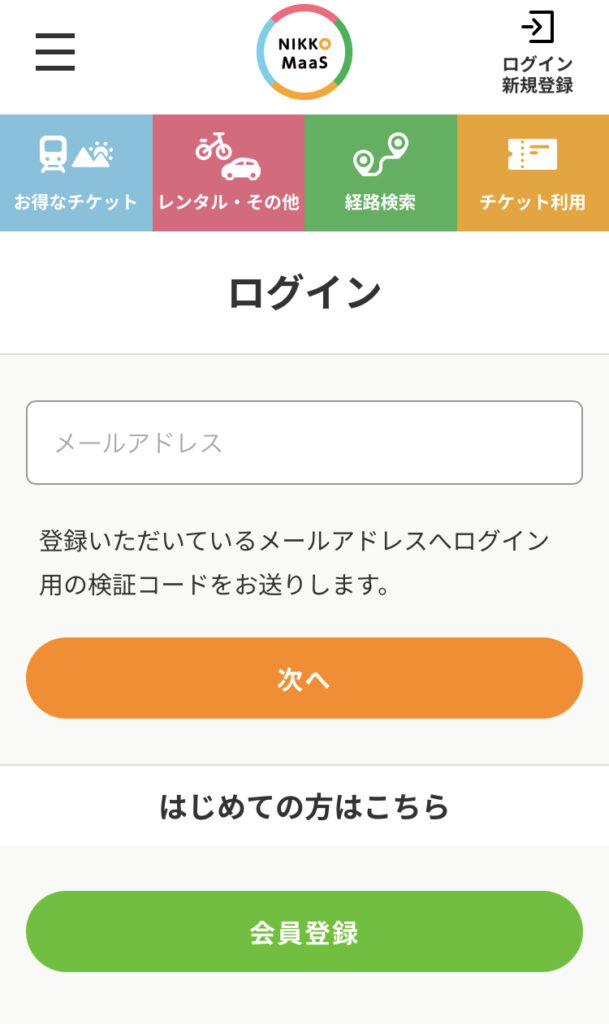The image size is (609, 1024).
Task: Focus the メールアドレス input field
Action: click(x=304, y=443)
